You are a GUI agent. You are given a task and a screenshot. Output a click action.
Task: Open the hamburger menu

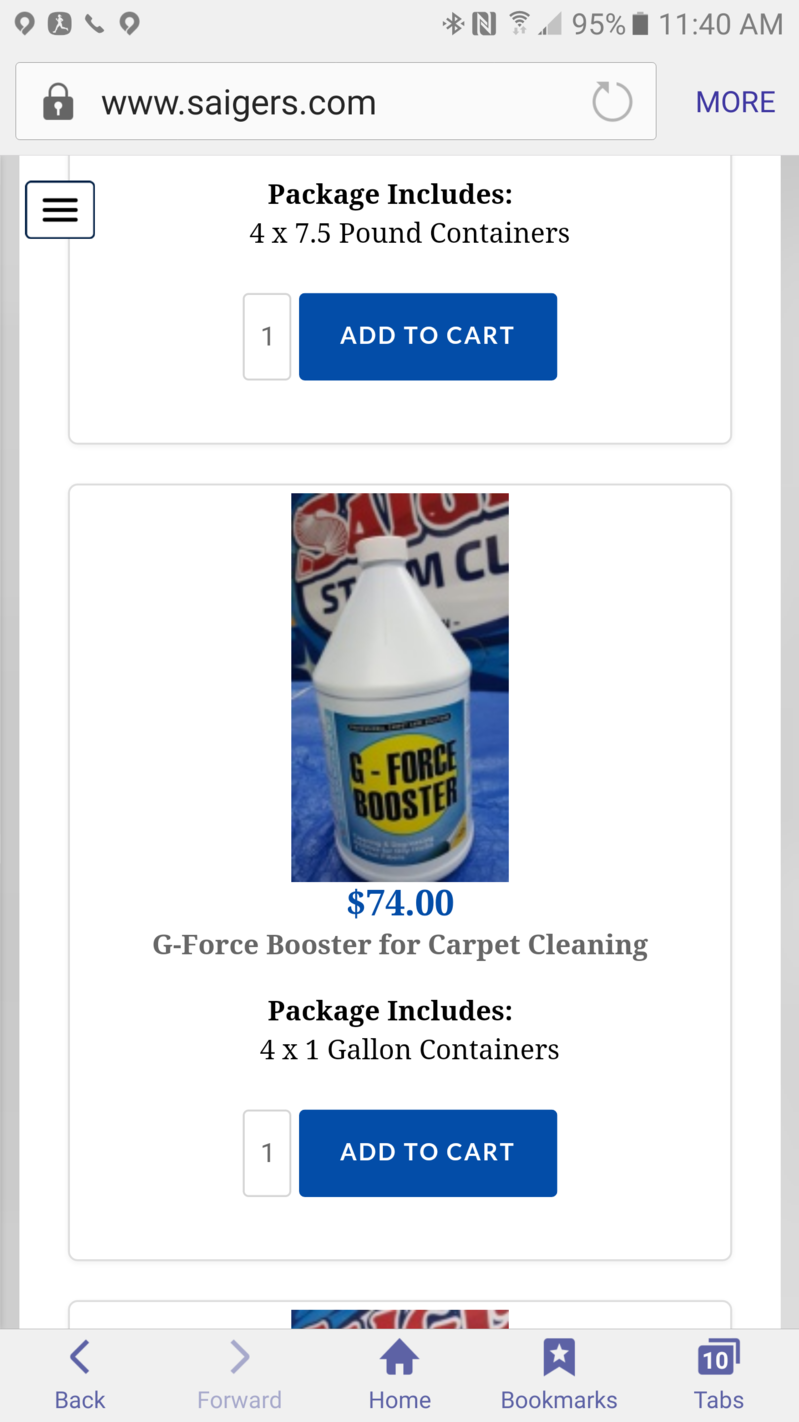coord(60,210)
